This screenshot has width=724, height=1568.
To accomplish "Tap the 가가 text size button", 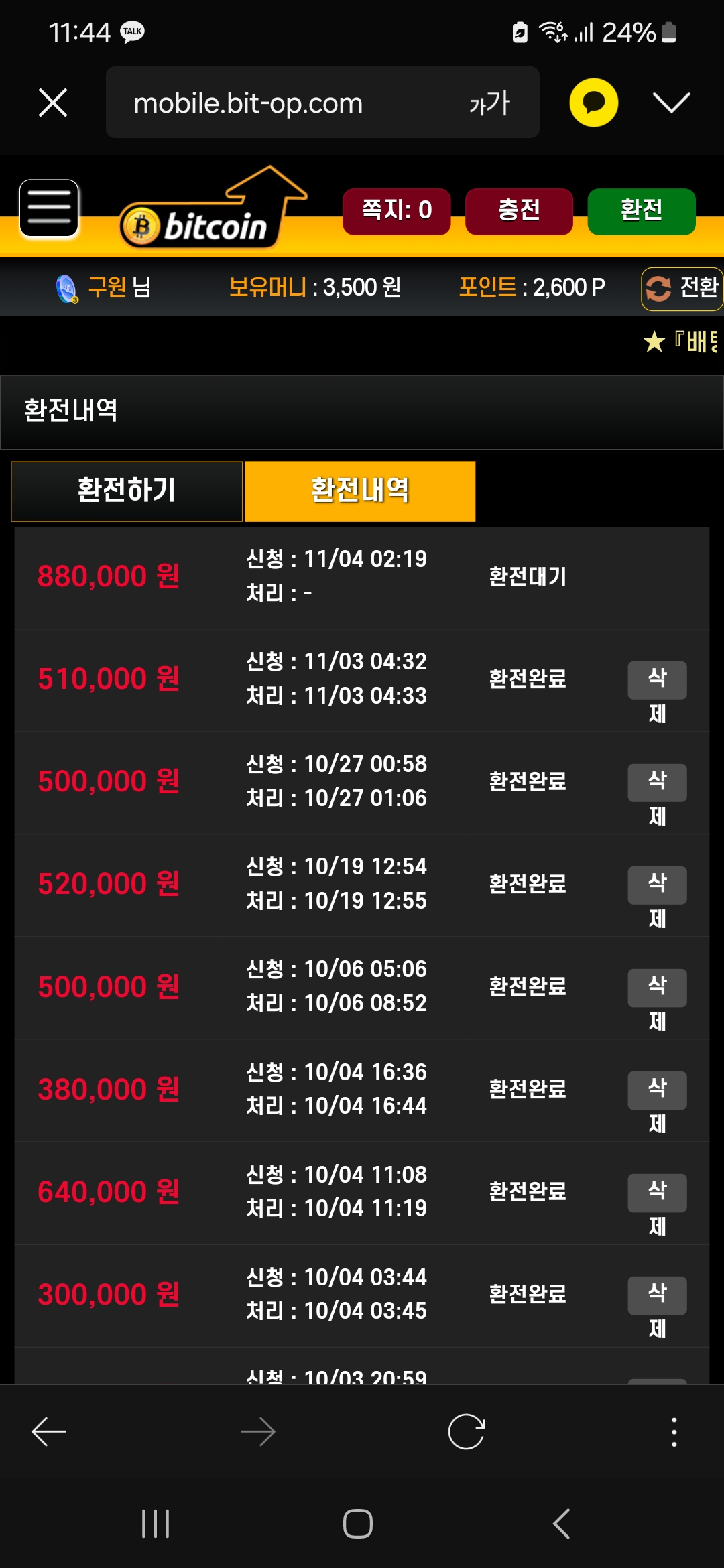I will 489,103.
